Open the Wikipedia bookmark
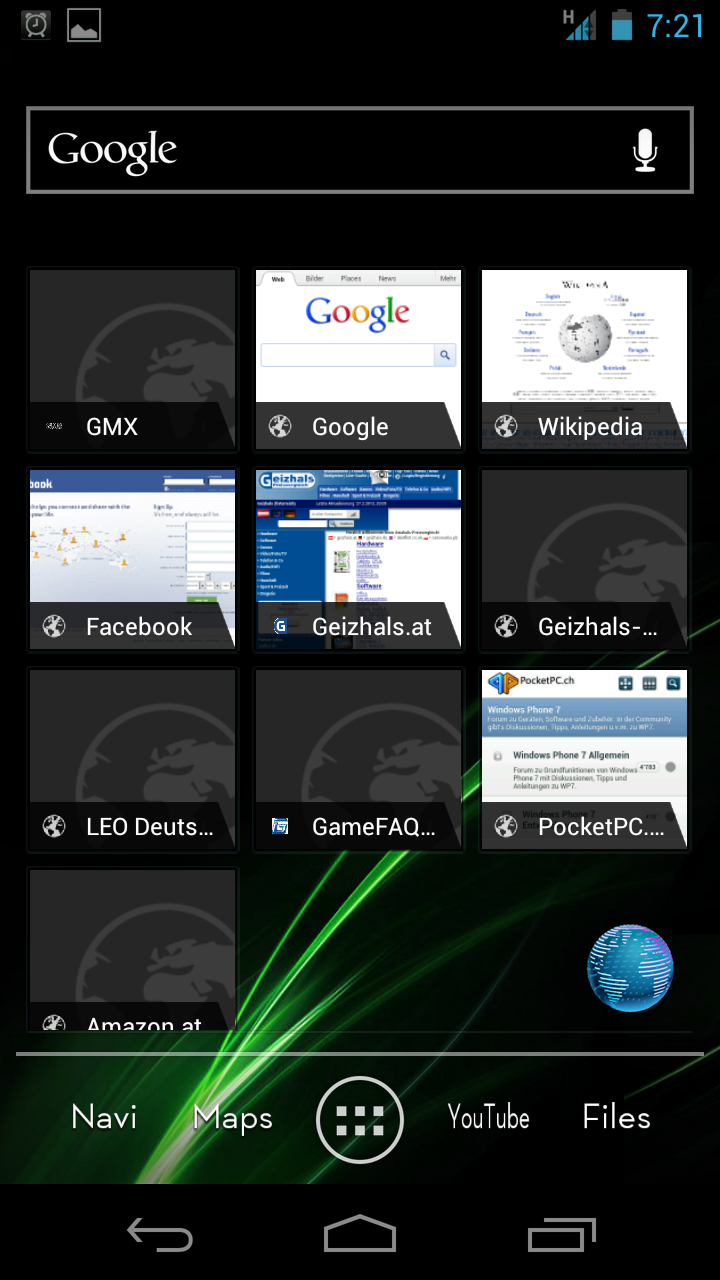The image size is (720, 1280). [585, 359]
